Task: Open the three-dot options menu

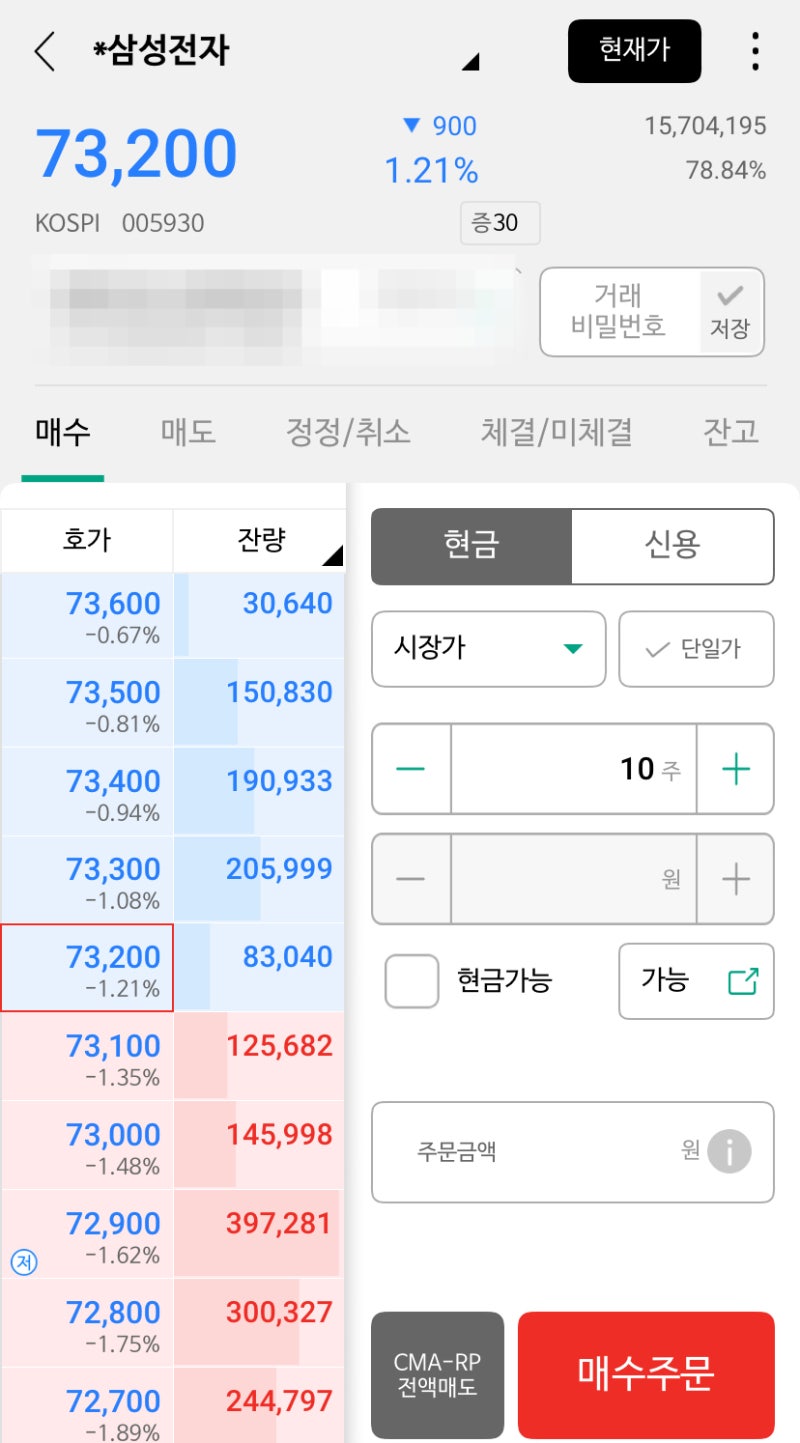Action: [757, 51]
